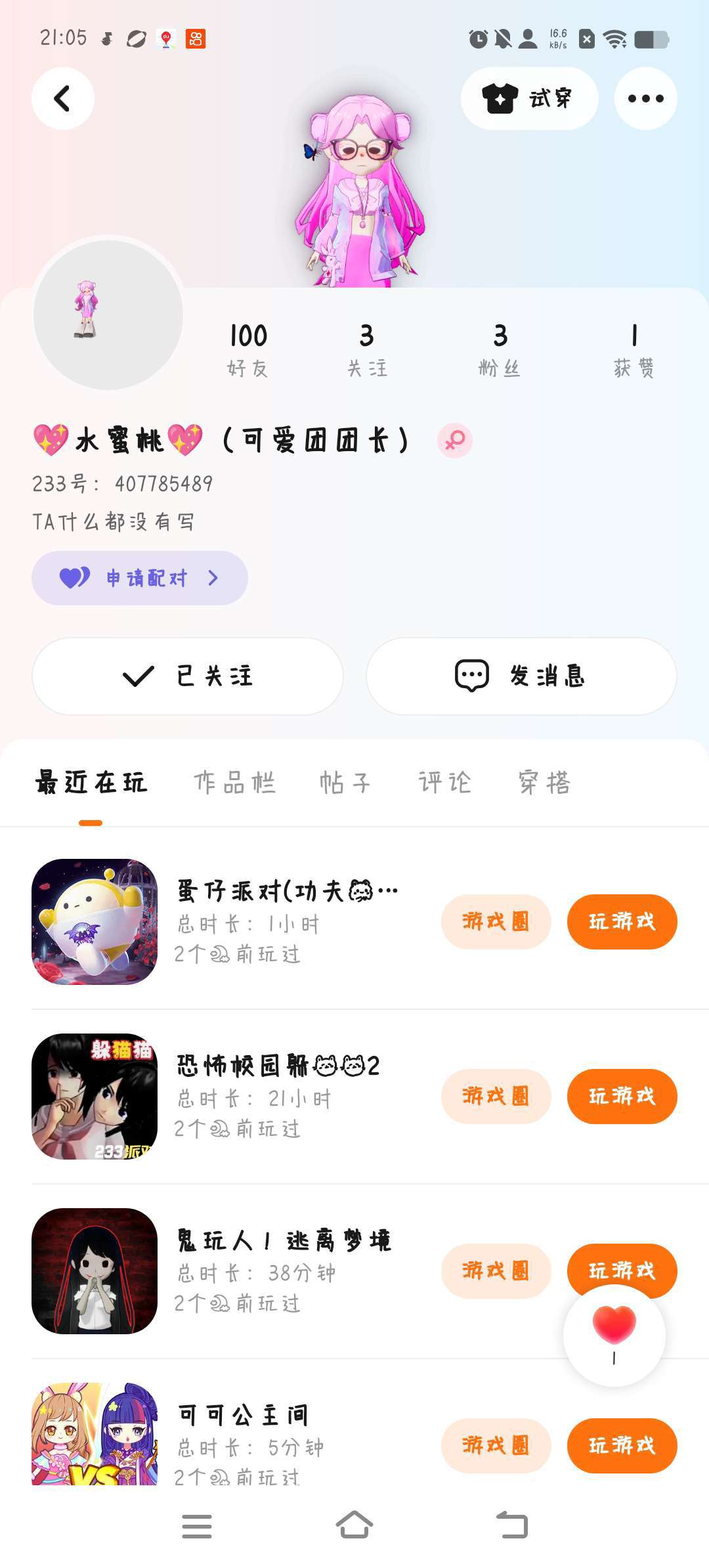Tap 申请配对 to request pairing

click(140, 578)
